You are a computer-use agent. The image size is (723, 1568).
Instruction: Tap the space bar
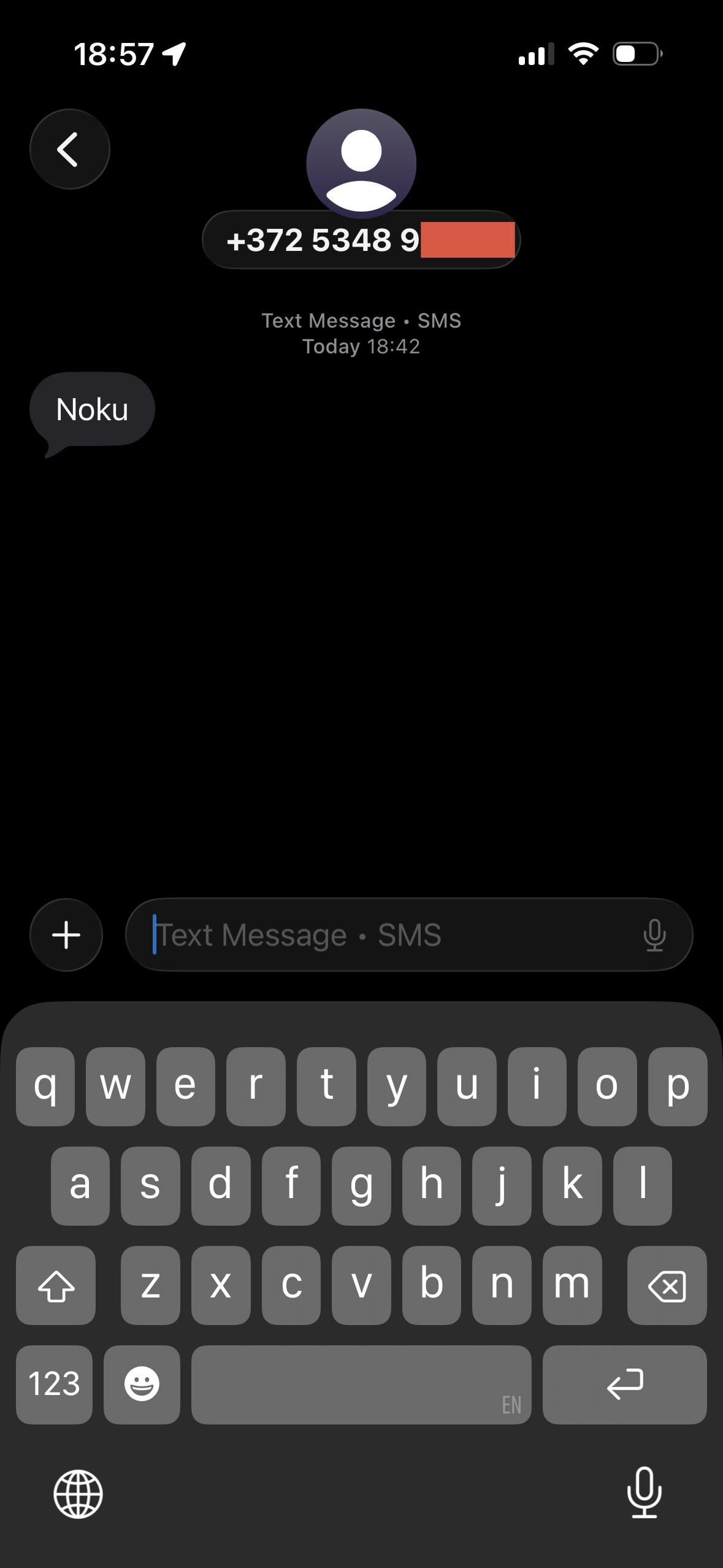click(361, 1385)
